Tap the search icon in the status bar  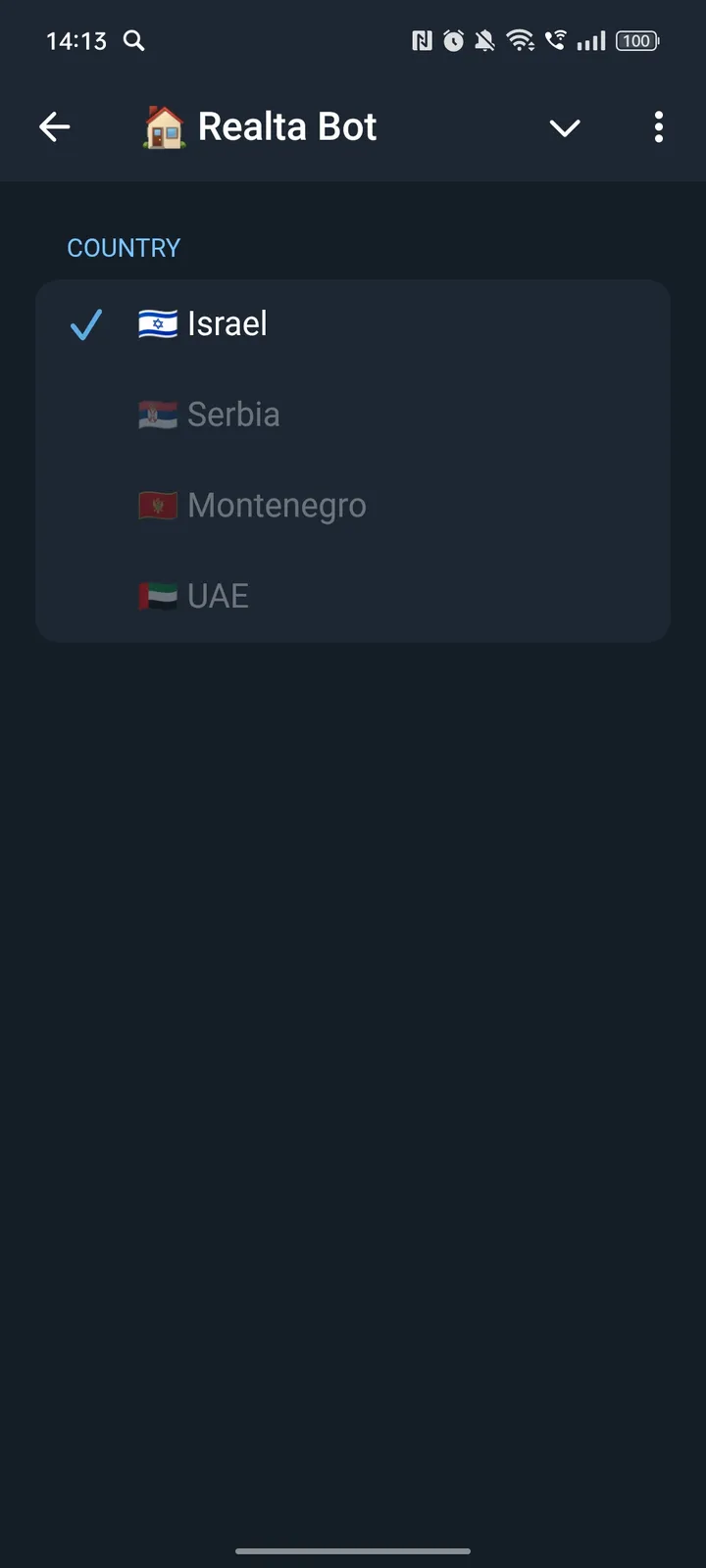[x=133, y=41]
